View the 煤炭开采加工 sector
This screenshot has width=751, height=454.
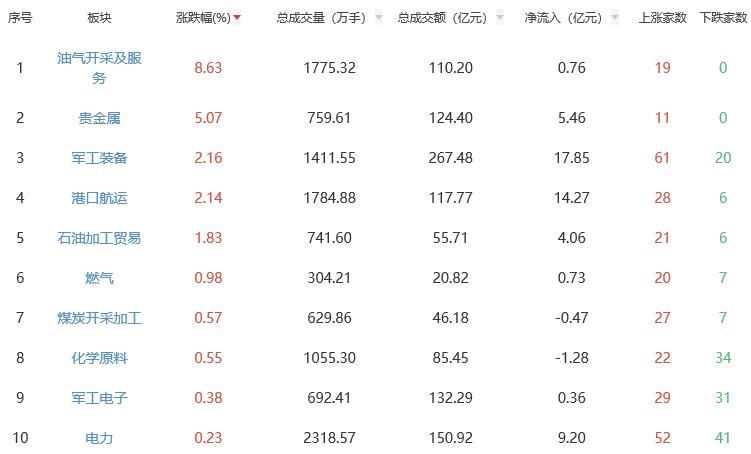[x=100, y=318]
